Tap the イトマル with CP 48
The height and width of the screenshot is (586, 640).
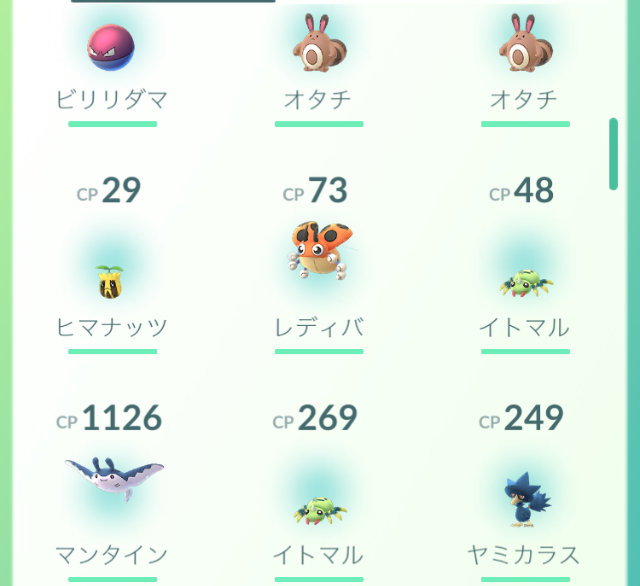pyautogui.click(x=524, y=281)
